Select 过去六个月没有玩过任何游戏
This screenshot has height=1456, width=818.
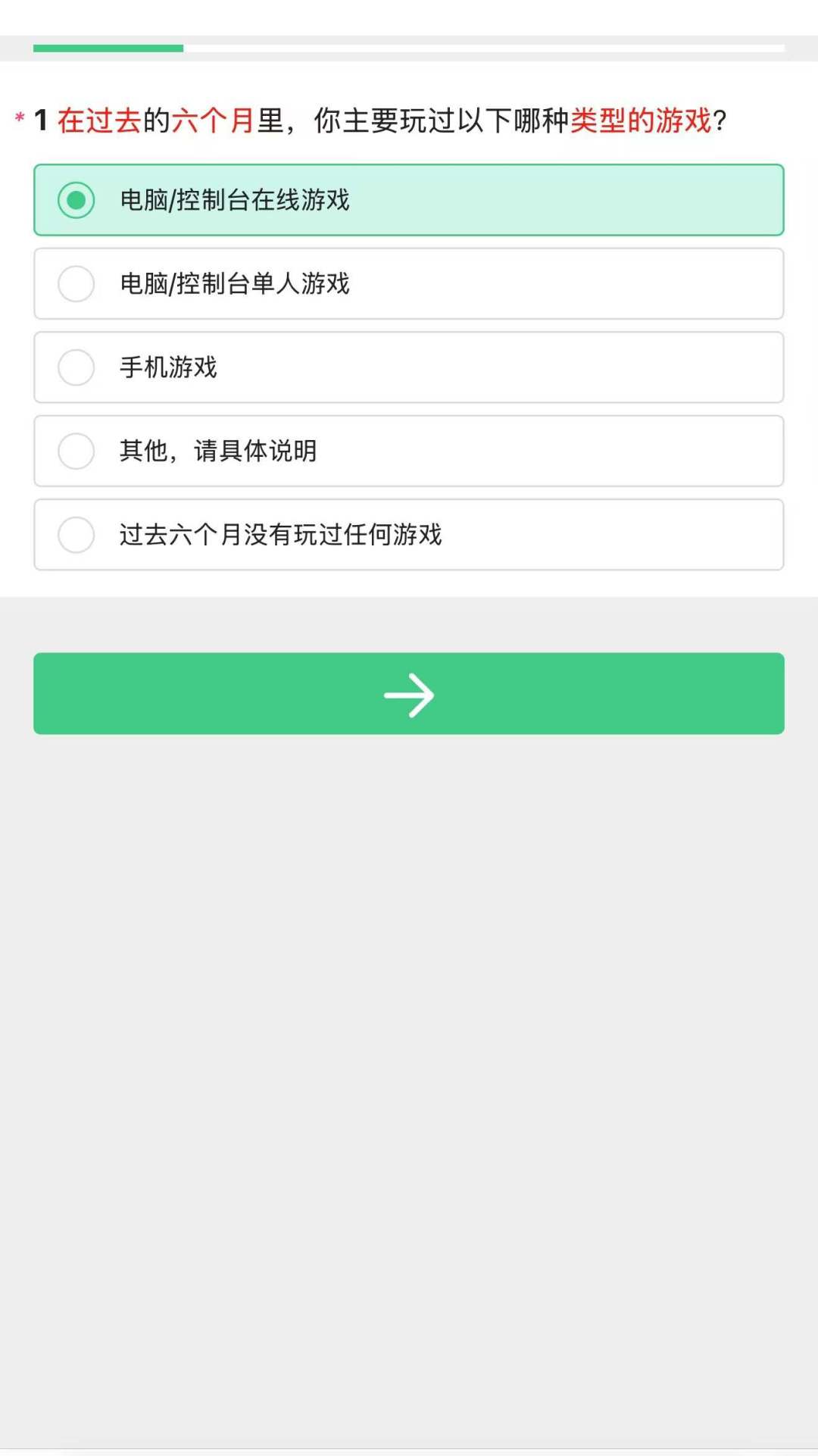(x=409, y=535)
